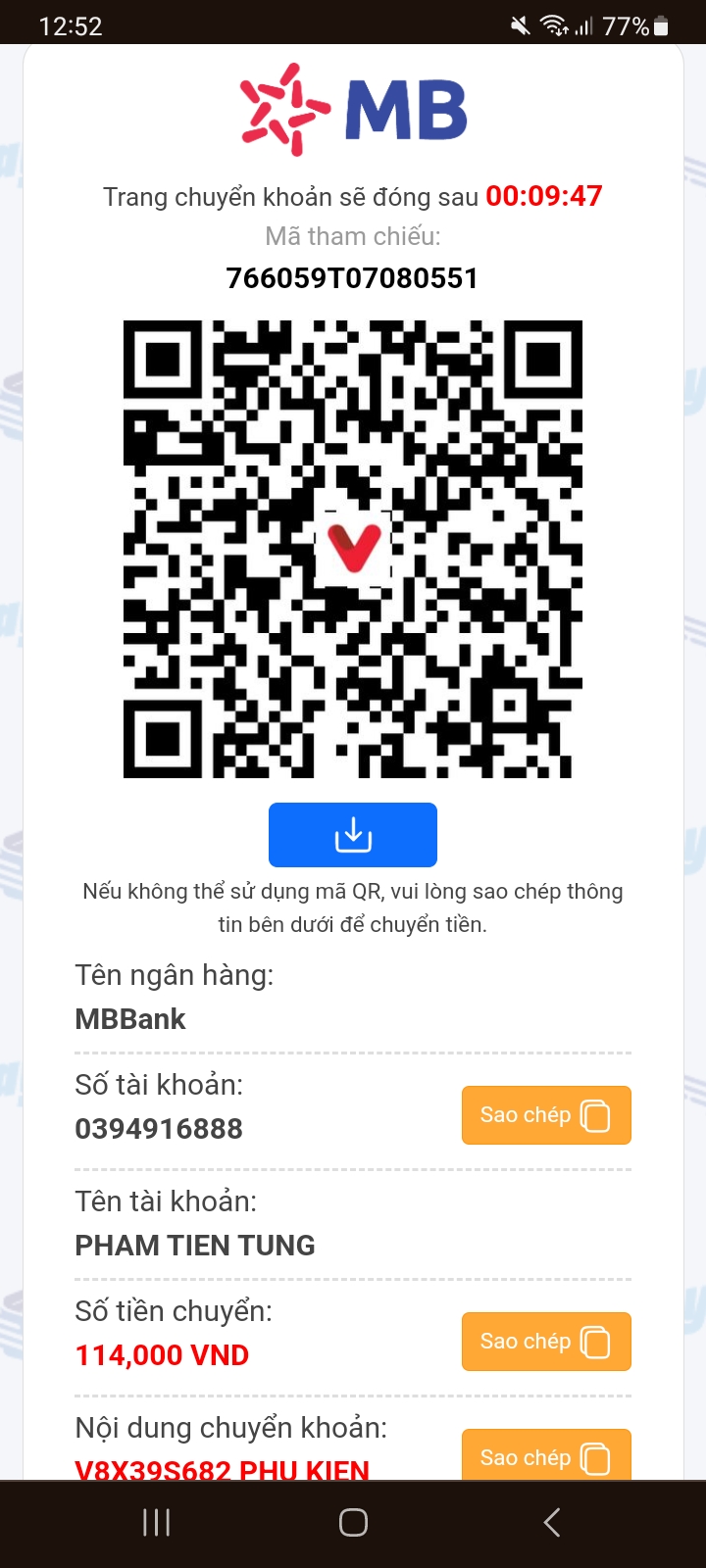The width and height of the screenshot is (706, 1568).
Task: Copy the account number 0394916888
Action: (546, 1115)
